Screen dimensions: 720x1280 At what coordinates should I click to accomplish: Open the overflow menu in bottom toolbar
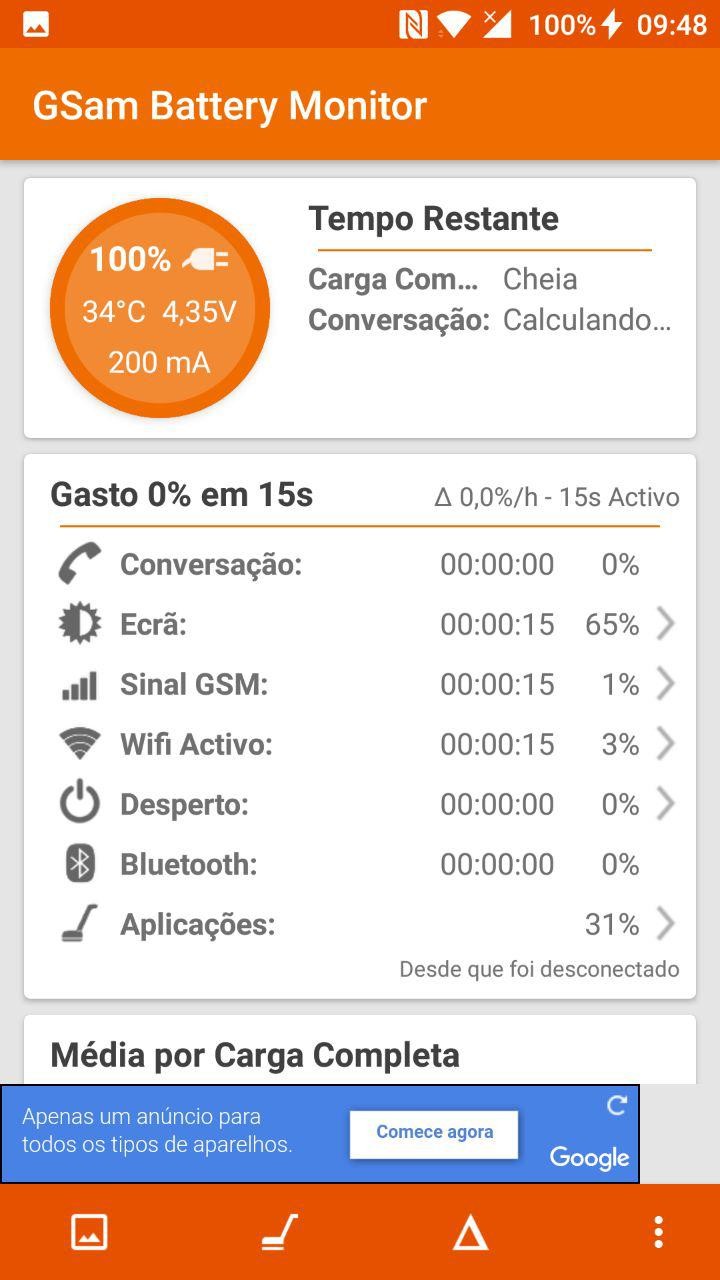[658, 1232]
